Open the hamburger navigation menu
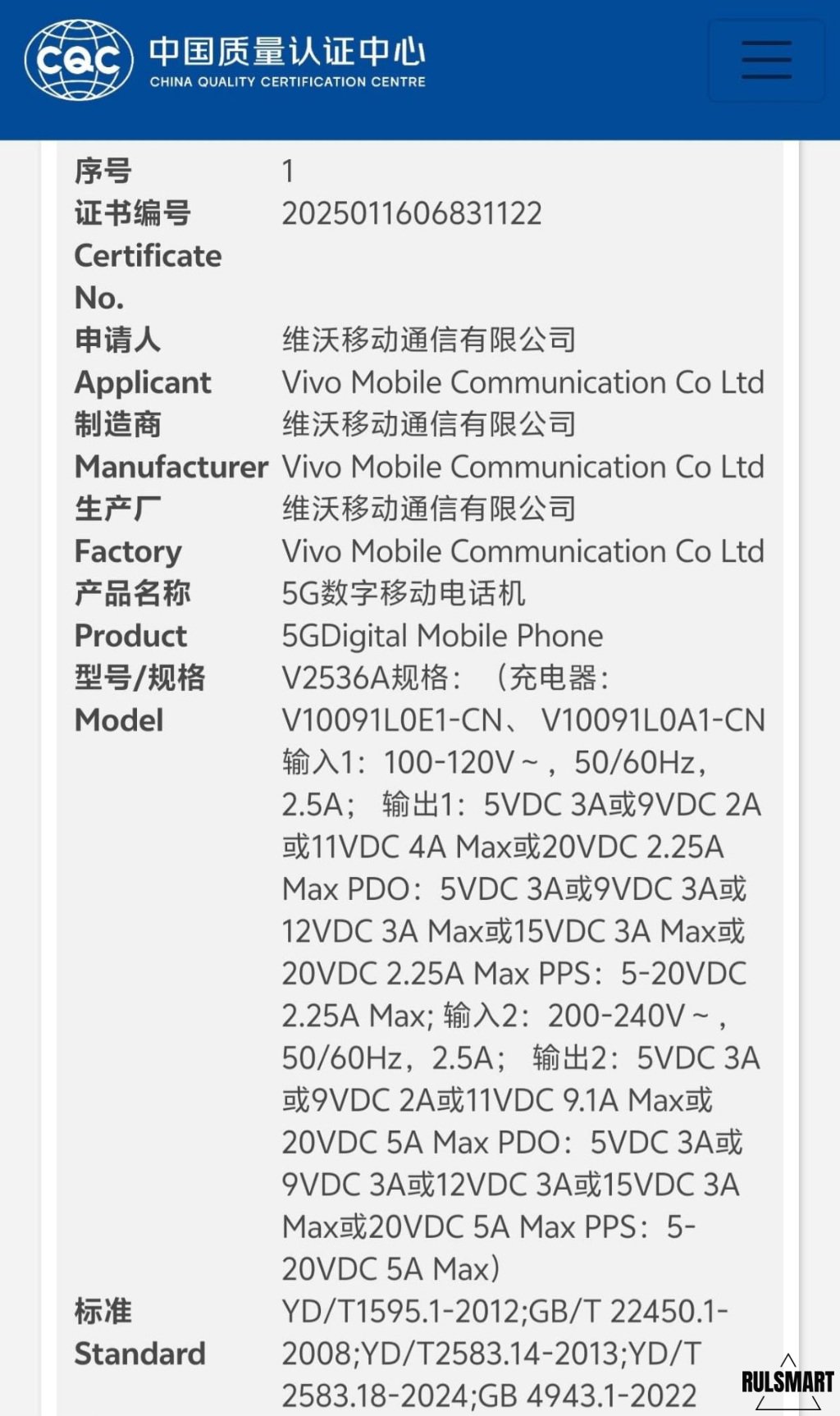 (766, 60)
